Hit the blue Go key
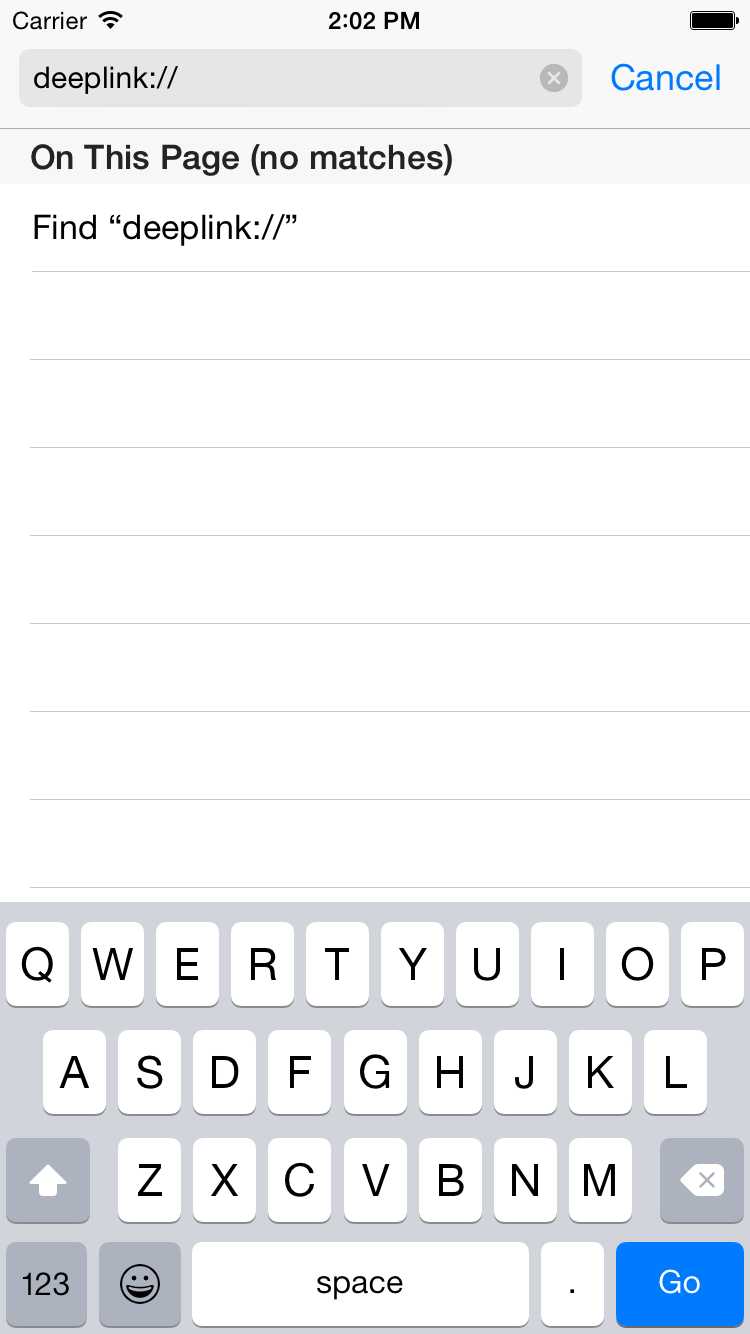Screen dimensions: 750x1334 coord(679,1283)
